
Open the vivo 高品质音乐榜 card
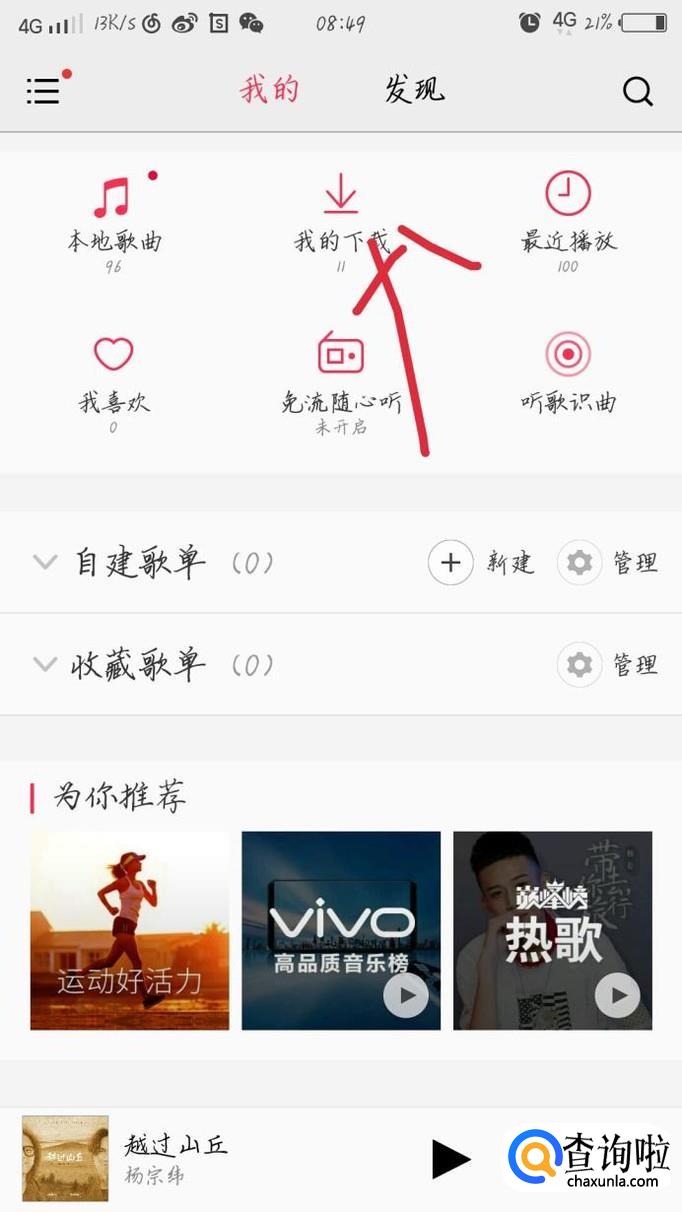click(341, 930)
